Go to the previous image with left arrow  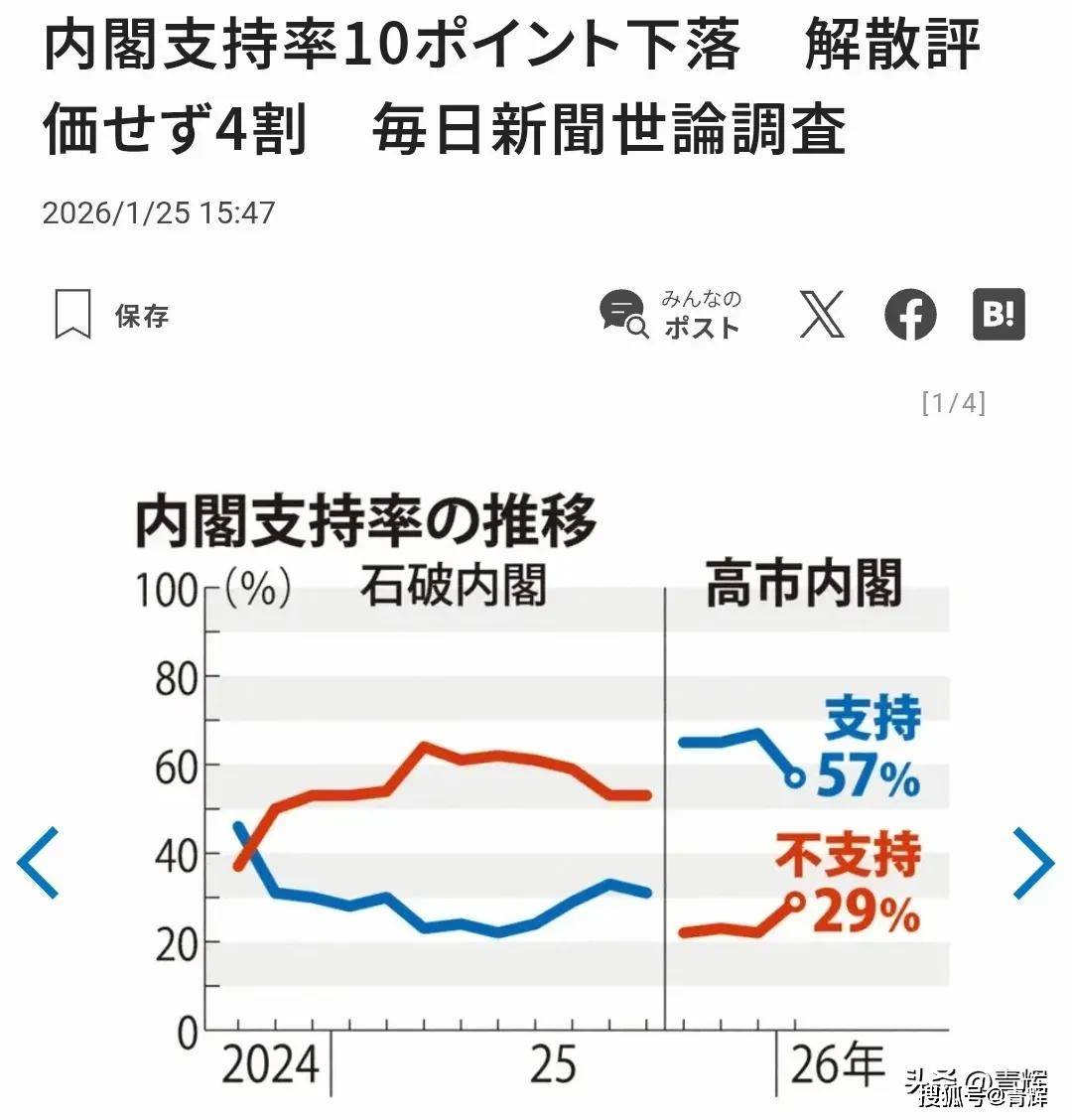pyautogui.click(x=39, y=863)
